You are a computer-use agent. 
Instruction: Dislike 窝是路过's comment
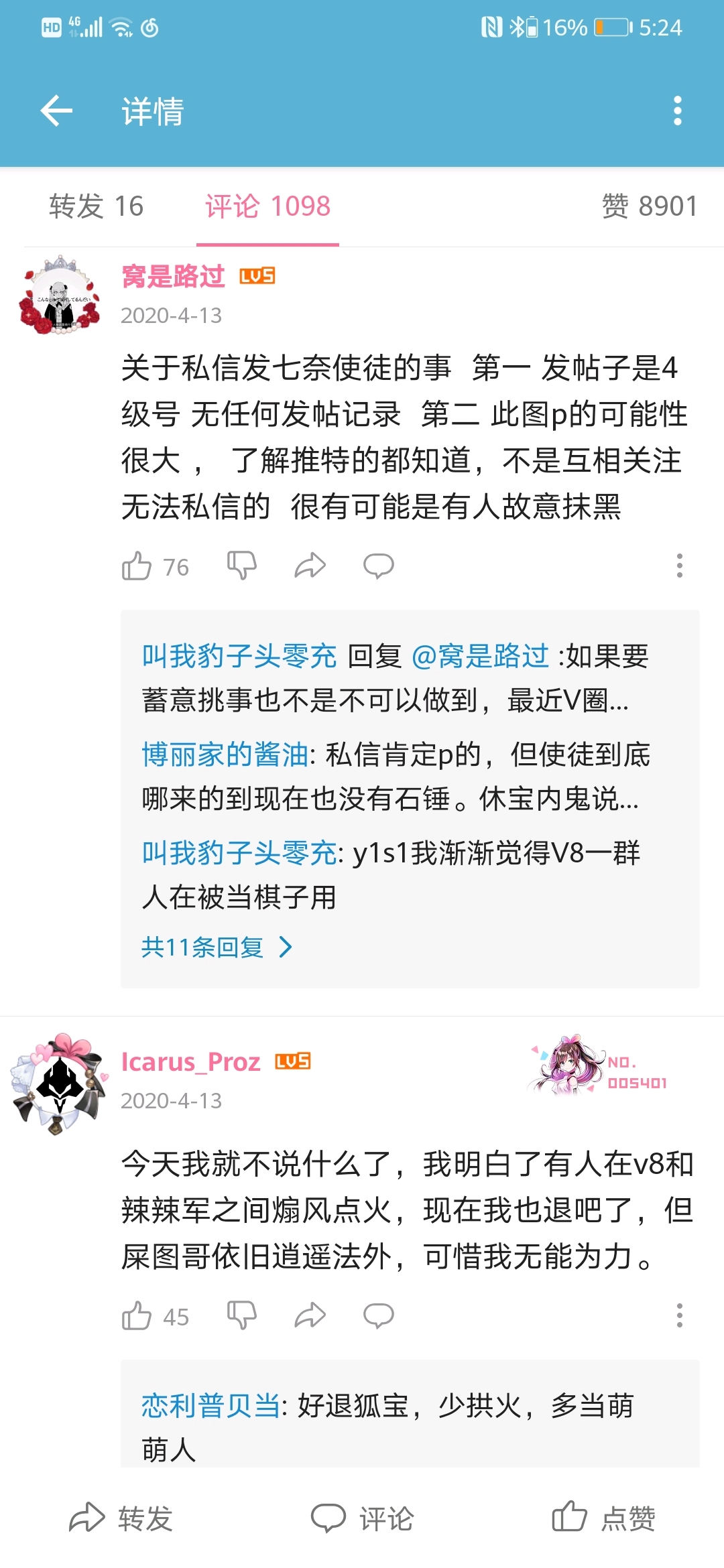(x=242, y=566)
